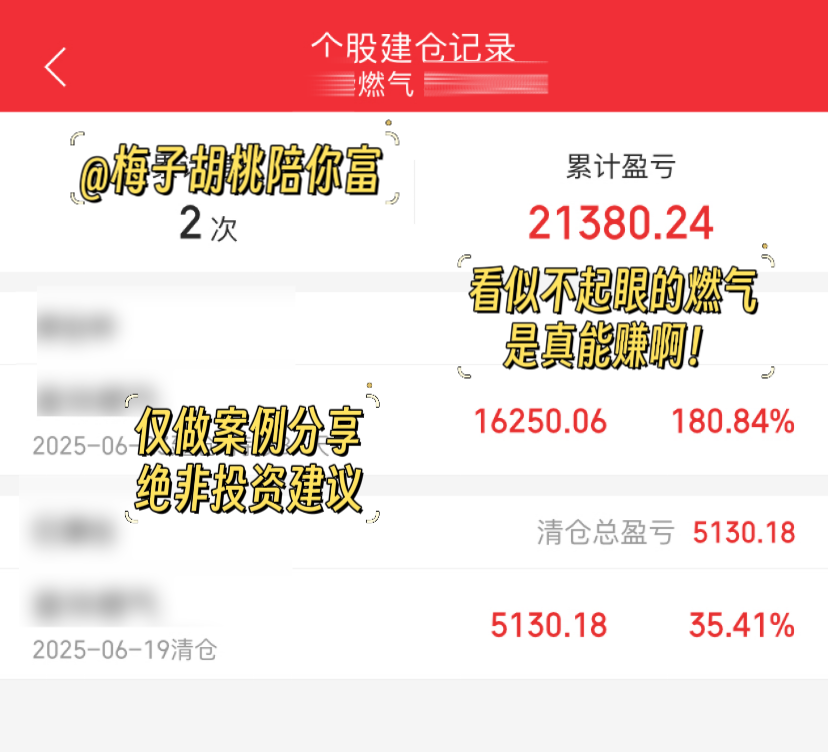
Task: Open the record cleared on 2025-06-19
Action: click(x=413, y=625)
